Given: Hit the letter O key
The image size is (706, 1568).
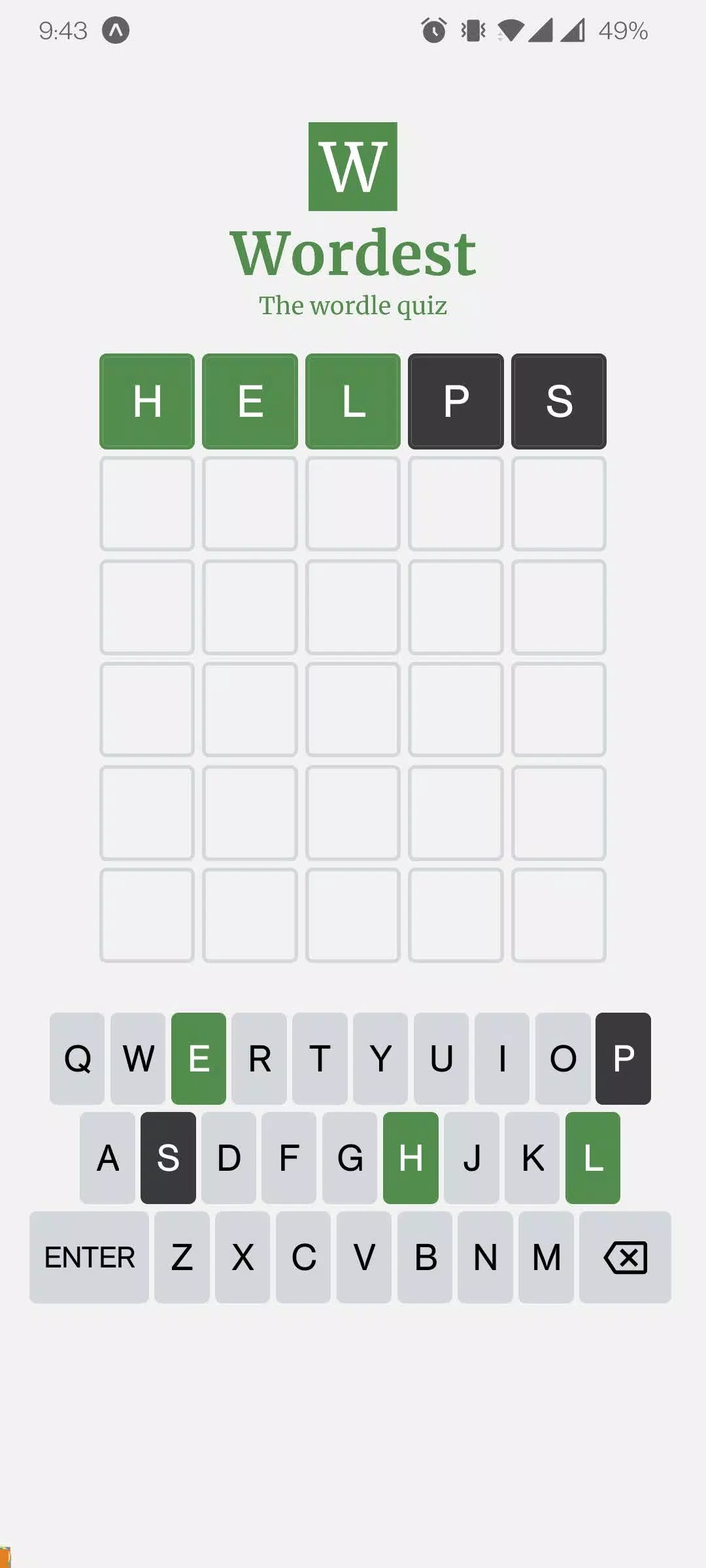Looking at the screenshot, I should [563, 1058].
